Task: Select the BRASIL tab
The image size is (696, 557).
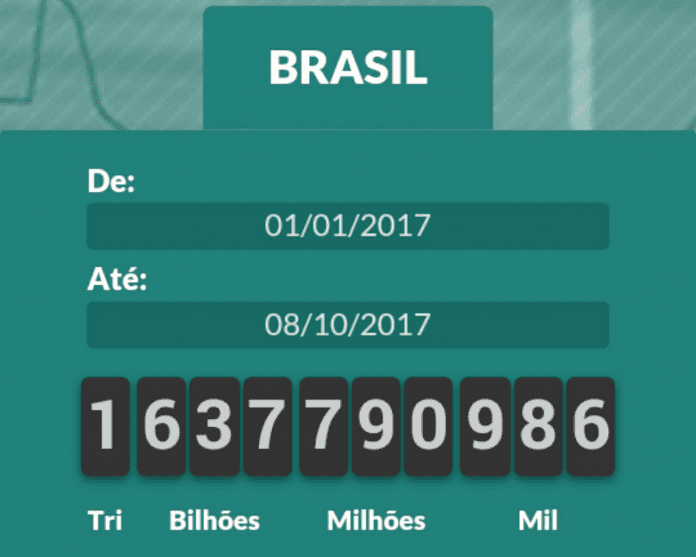Action: click(348, 67)
